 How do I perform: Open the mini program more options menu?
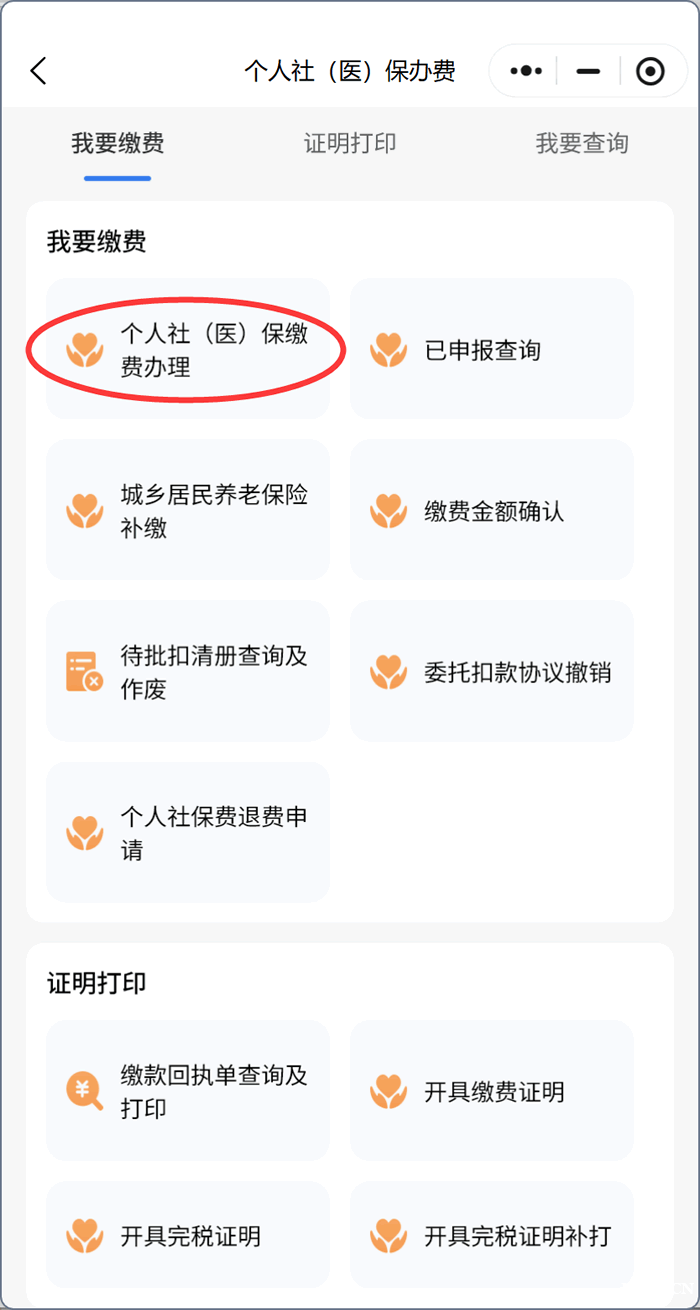tap(526, 71)
